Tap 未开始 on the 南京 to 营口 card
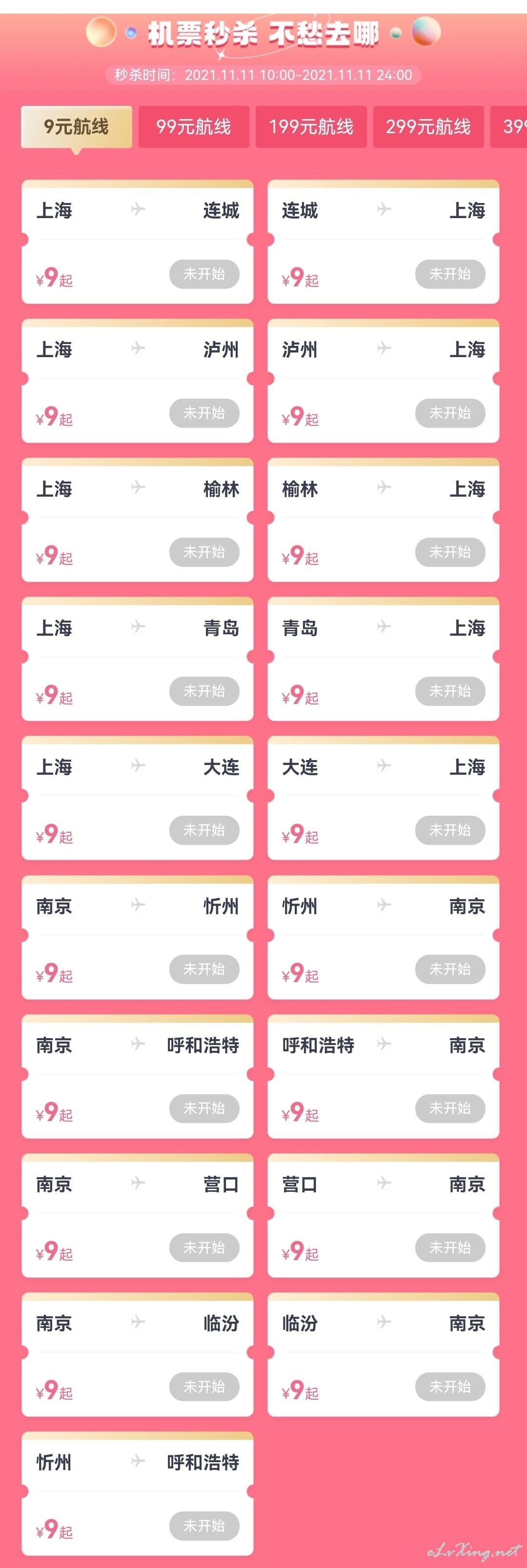The height and width of the screenshot is (1568, 527). tap(204, 1247)
